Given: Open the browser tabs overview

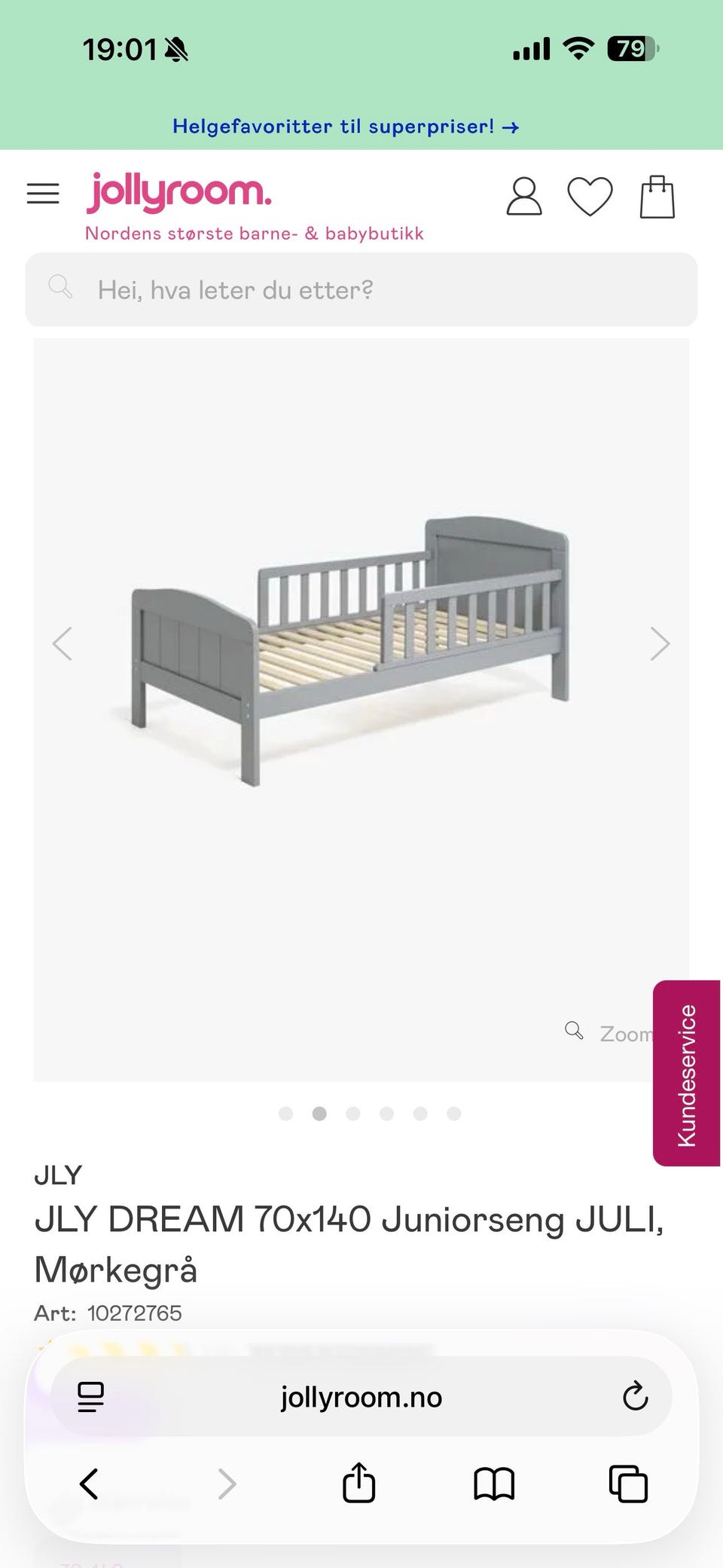Looking at the screenshot, I should pyautogui.click(x=628, y=1484).
